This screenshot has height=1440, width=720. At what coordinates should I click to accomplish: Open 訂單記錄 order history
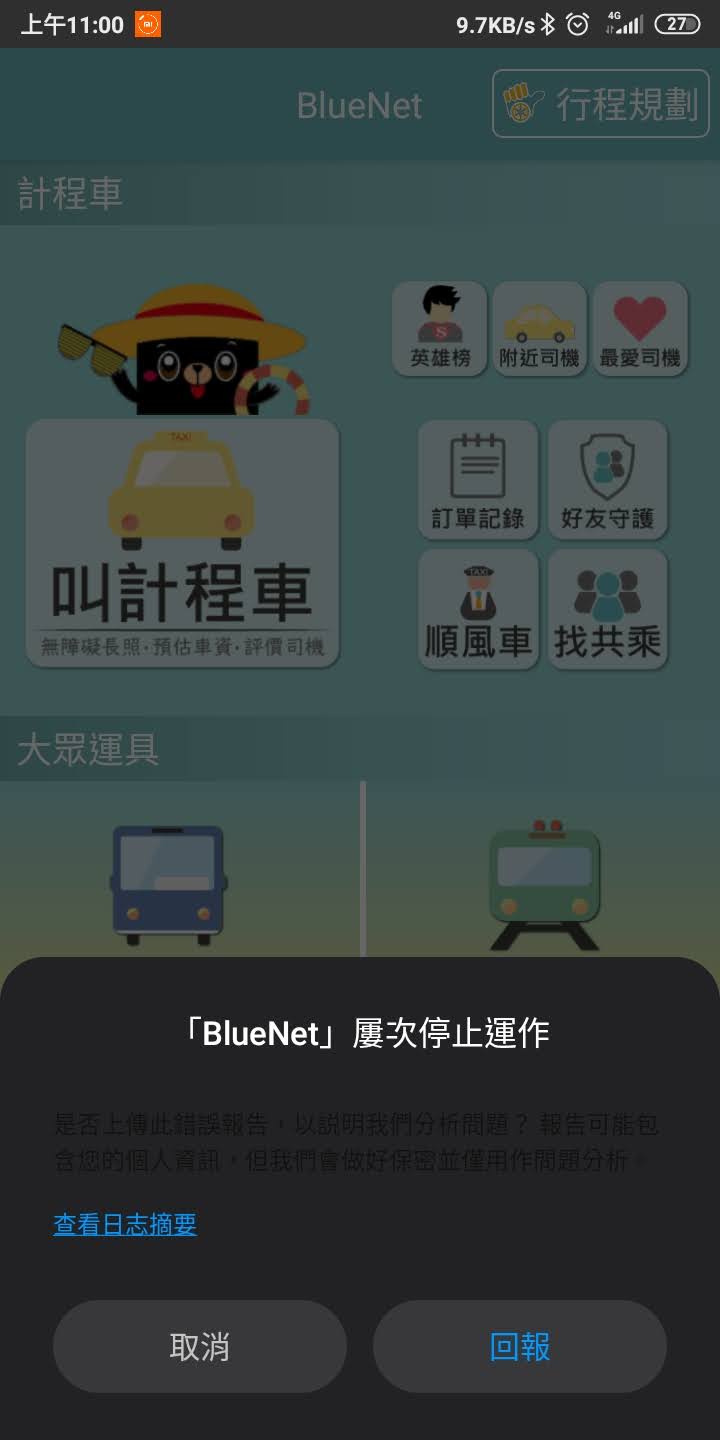pos(478,479)
